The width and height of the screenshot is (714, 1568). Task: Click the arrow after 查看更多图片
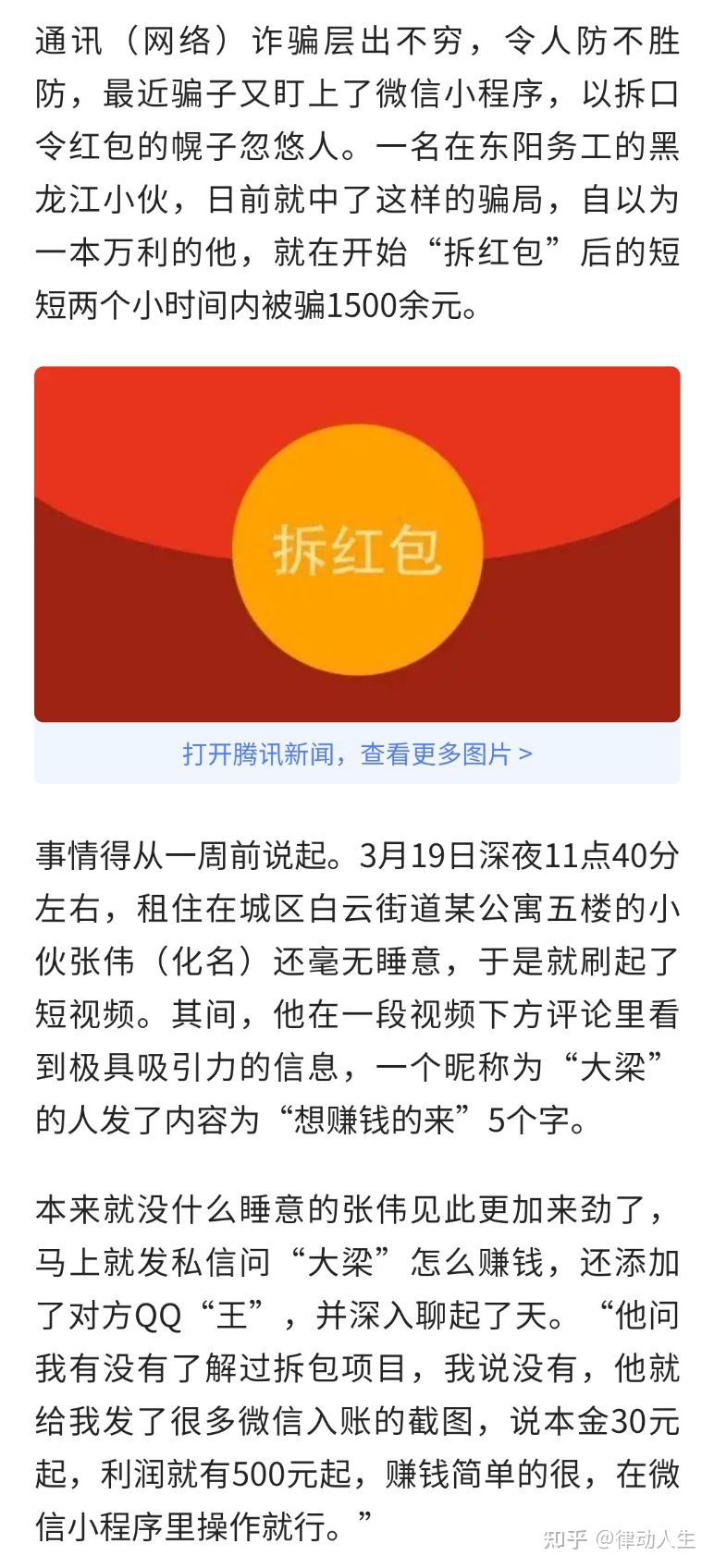[x=527, y=753]
